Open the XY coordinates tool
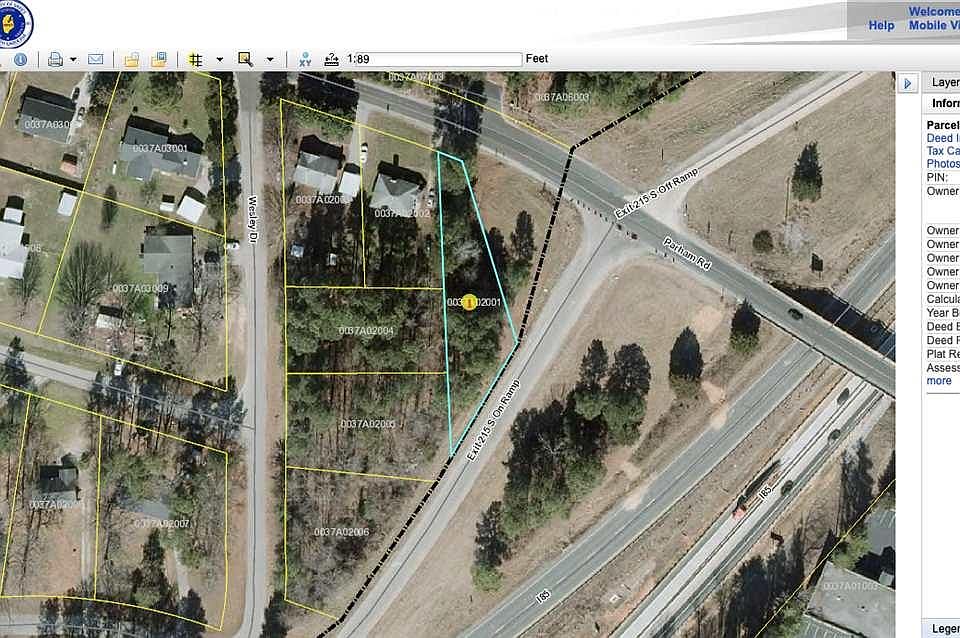960x638 pixels. pos(305,59)
